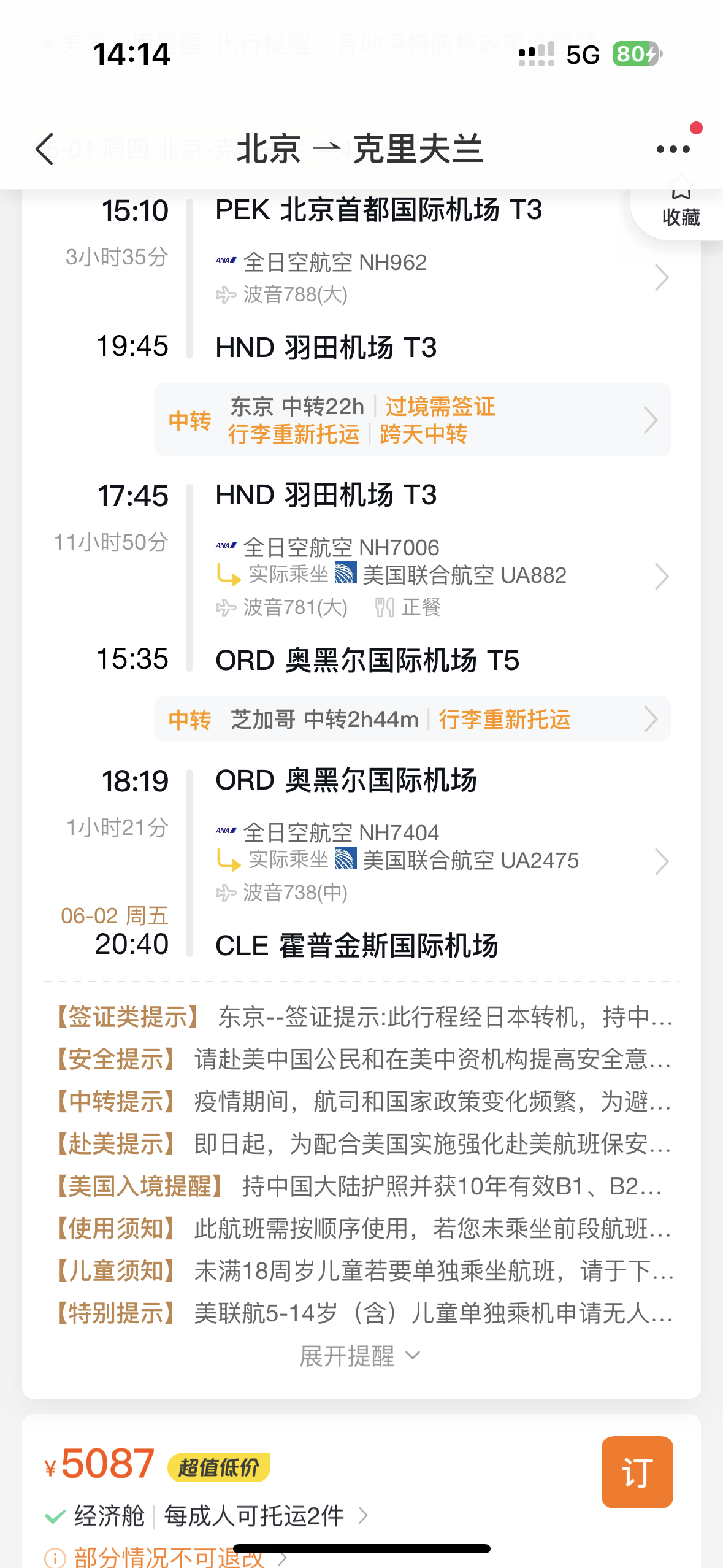723x1568 pixels.
Task: Expand reminders with 展开提醒
Action: coord(360,1356)
